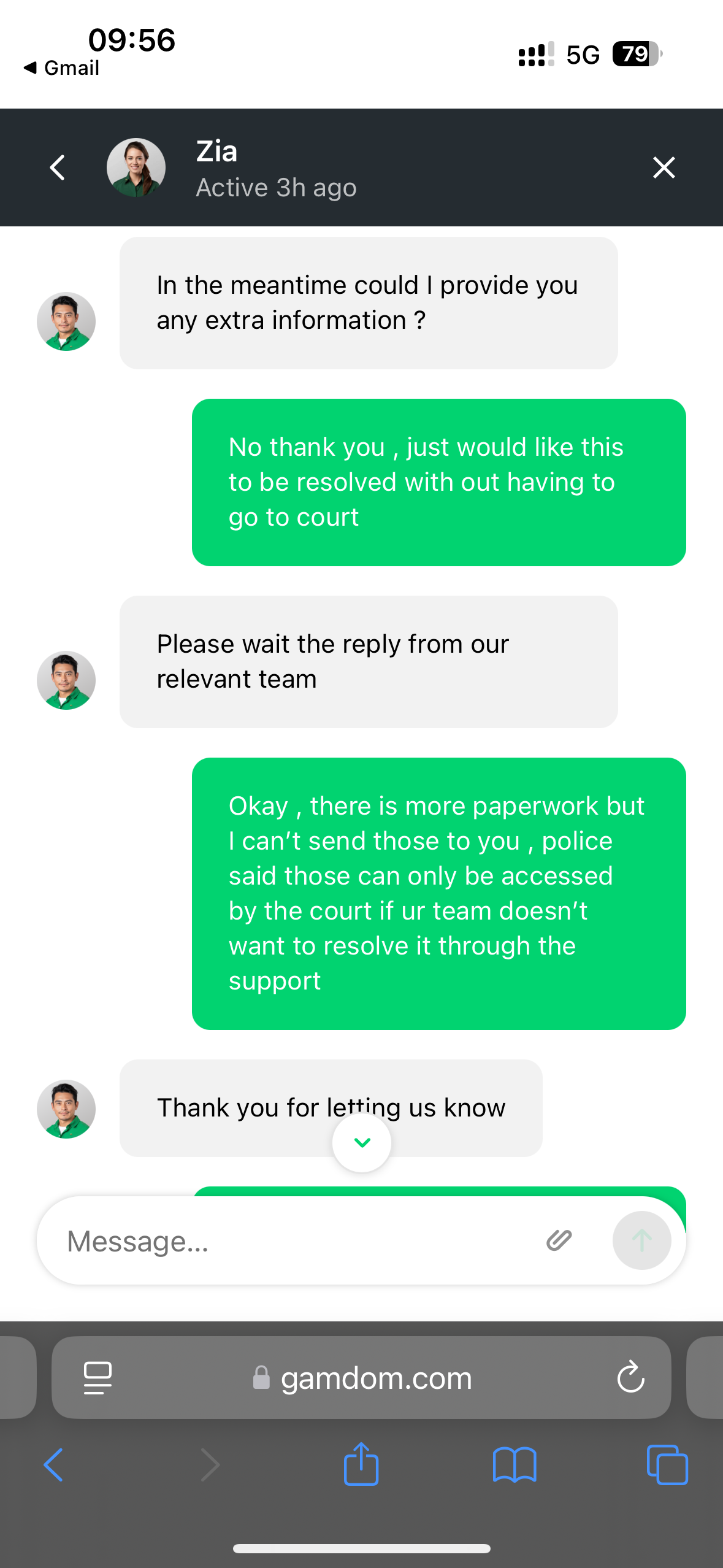The height and width of the screenshot is (1568, 723).
Task: Go back in Safari browser
Action: 54,1465
